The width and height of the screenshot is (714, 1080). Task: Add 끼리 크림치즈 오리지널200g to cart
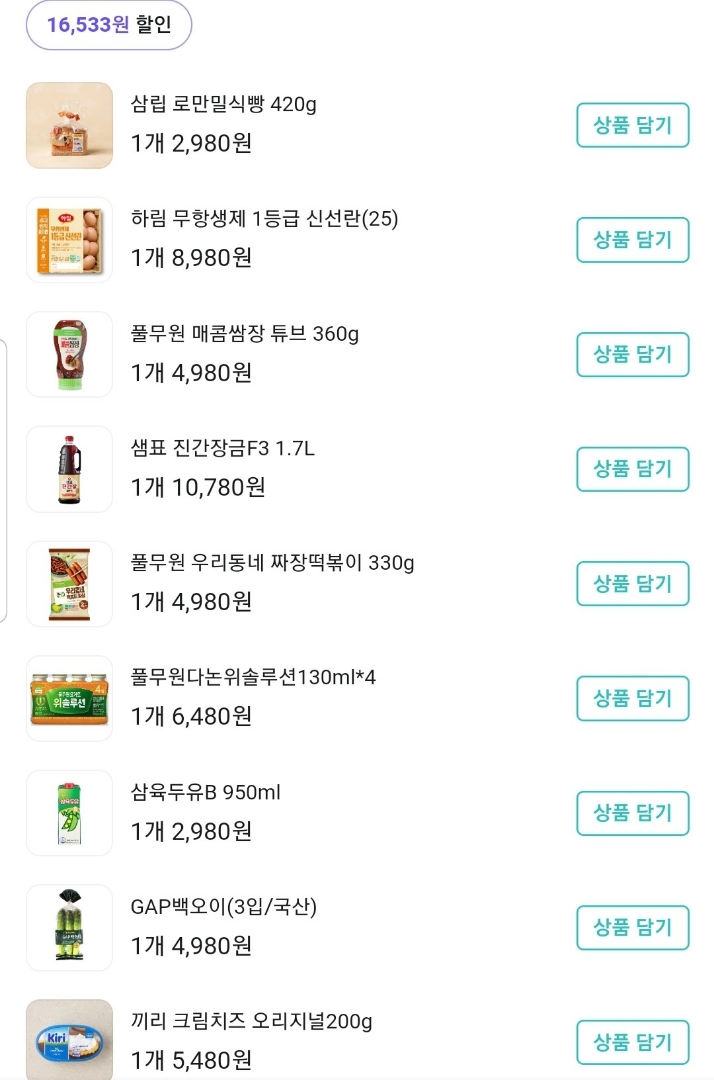(632, 1042)
